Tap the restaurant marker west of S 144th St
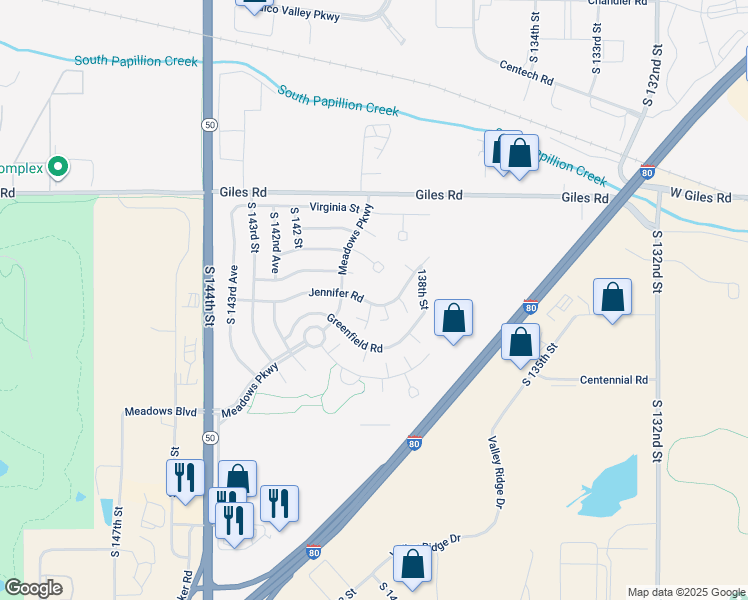748x600 pixels. (186, 481)
